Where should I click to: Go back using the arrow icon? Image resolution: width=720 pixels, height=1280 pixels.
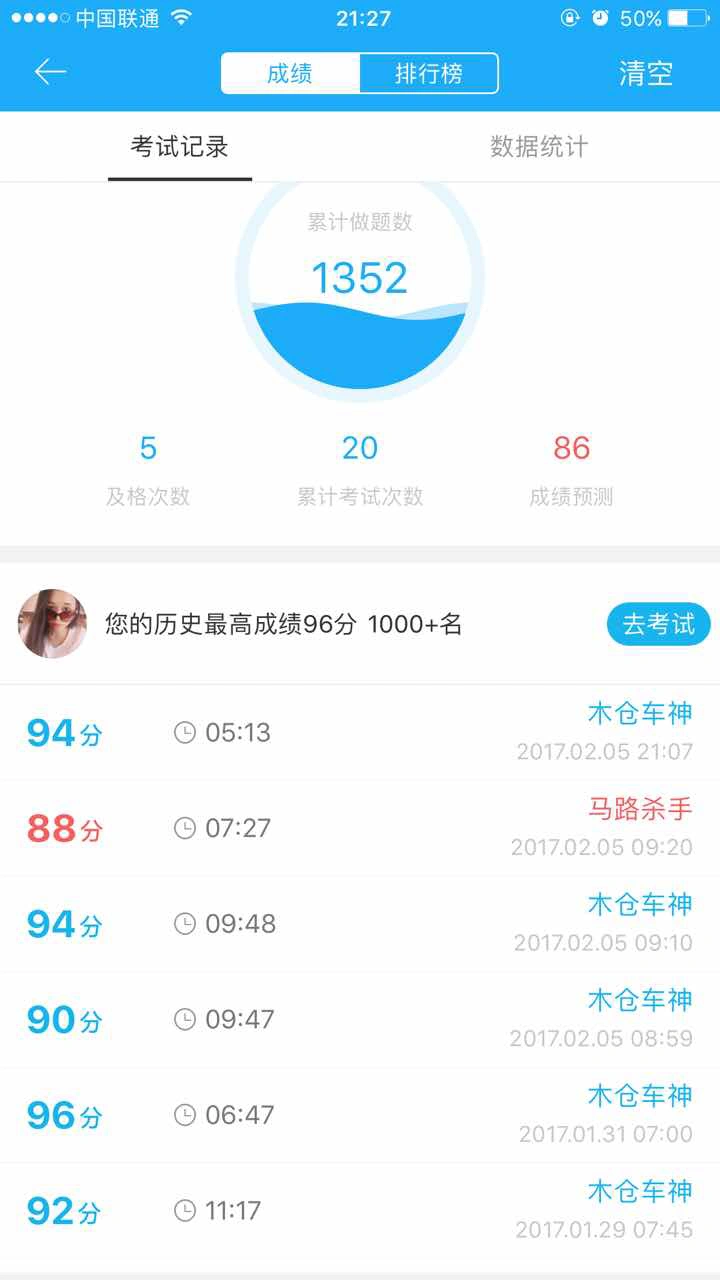click(50, 72)
